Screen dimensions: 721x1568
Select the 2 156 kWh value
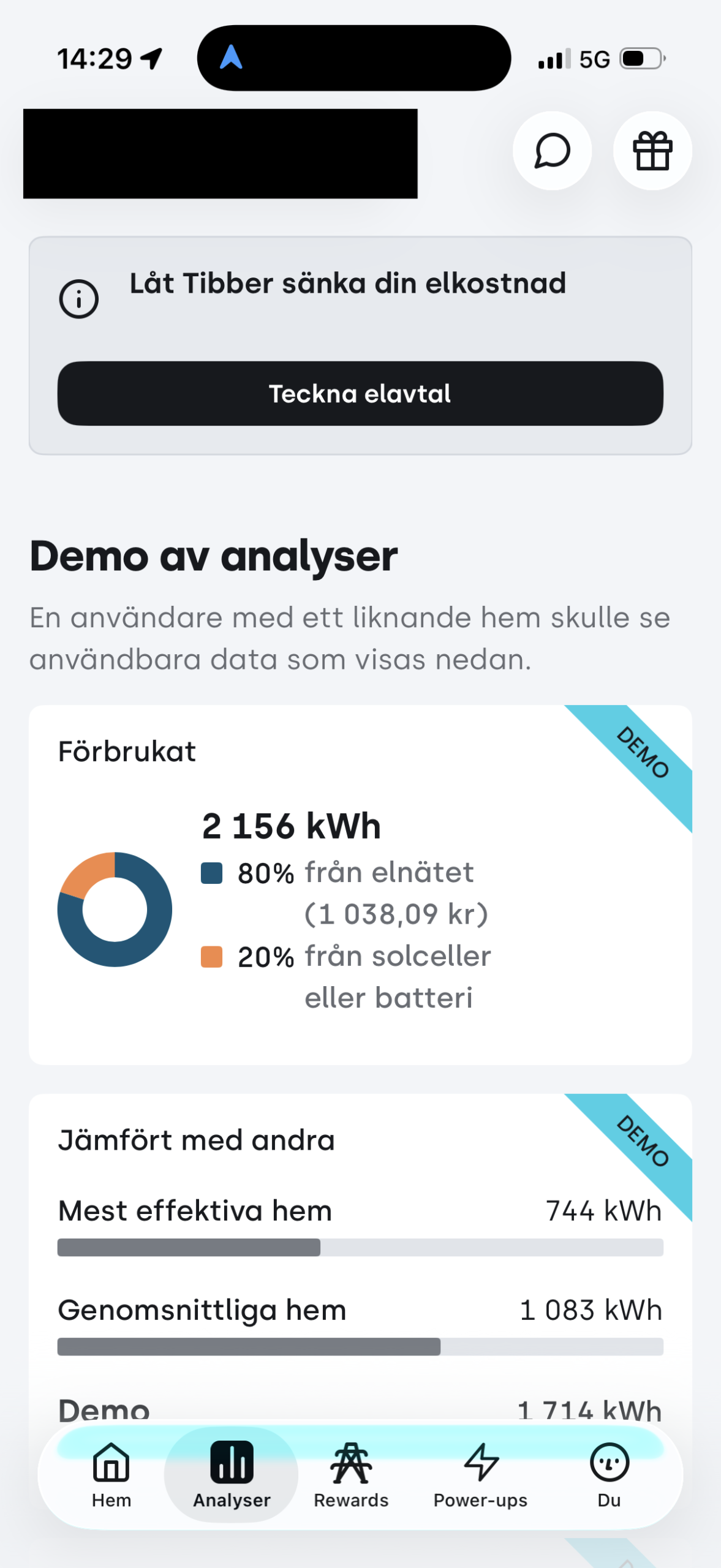(291, 824)
